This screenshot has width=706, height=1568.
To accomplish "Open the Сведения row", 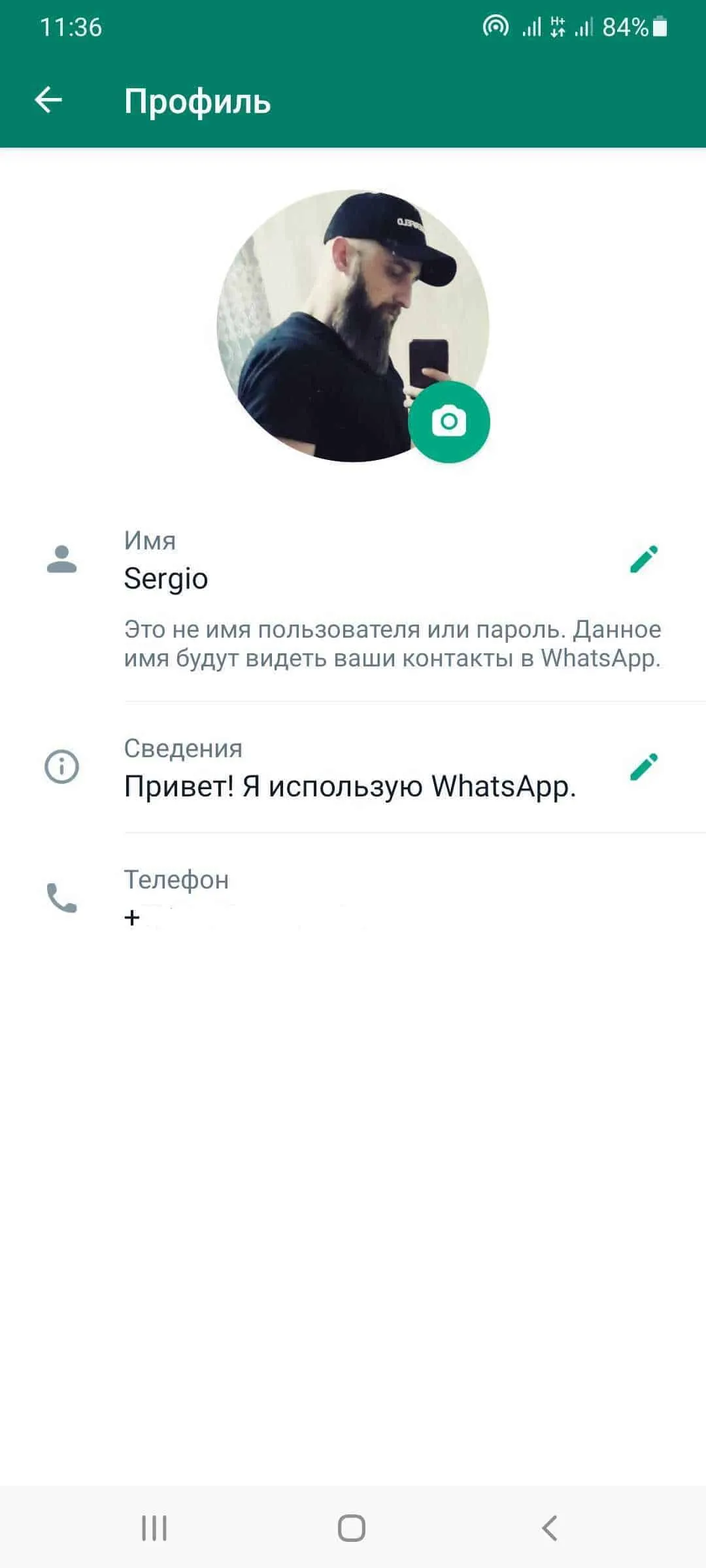I will point(353,768).
